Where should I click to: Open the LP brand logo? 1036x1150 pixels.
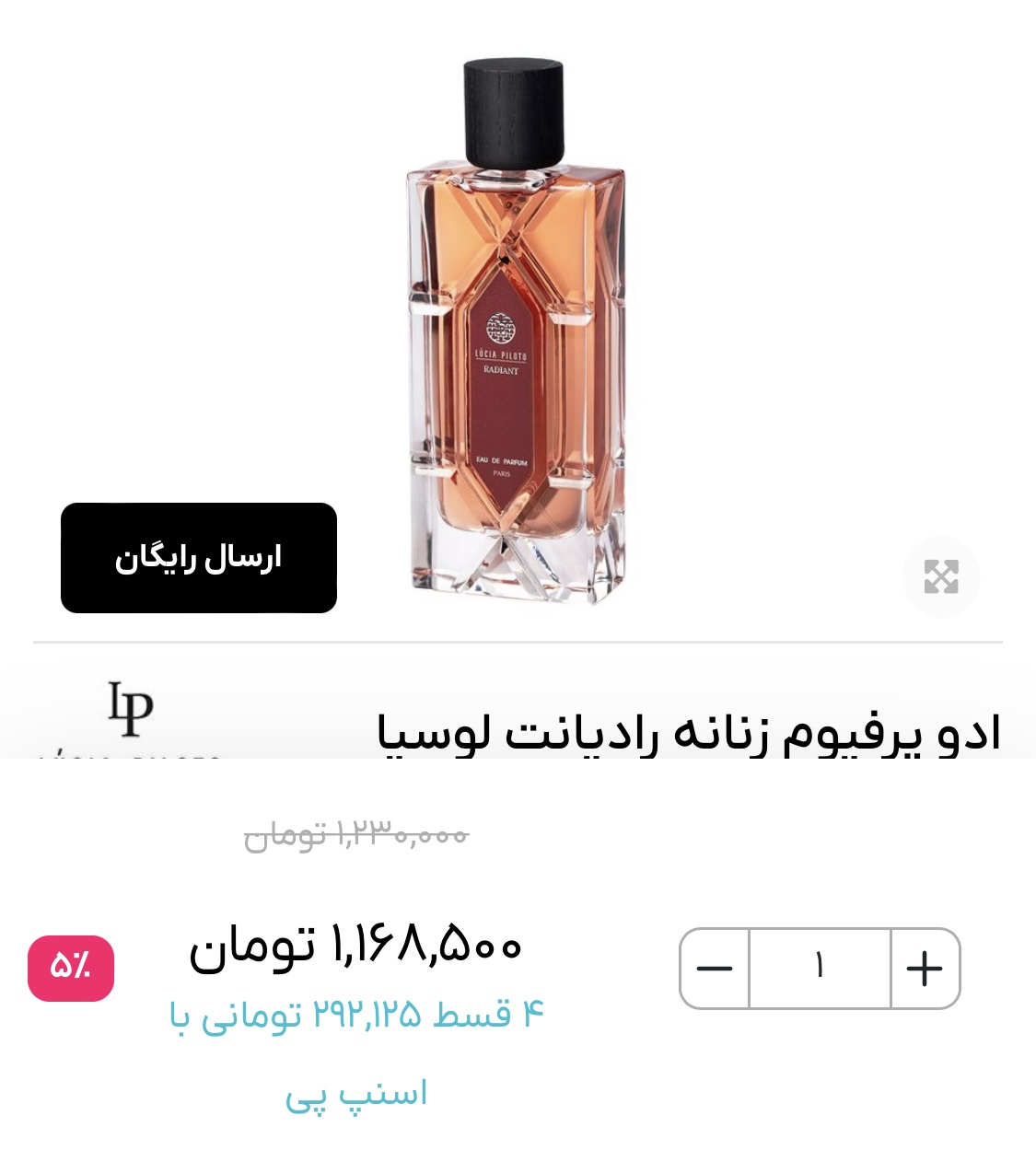[130, 710]
